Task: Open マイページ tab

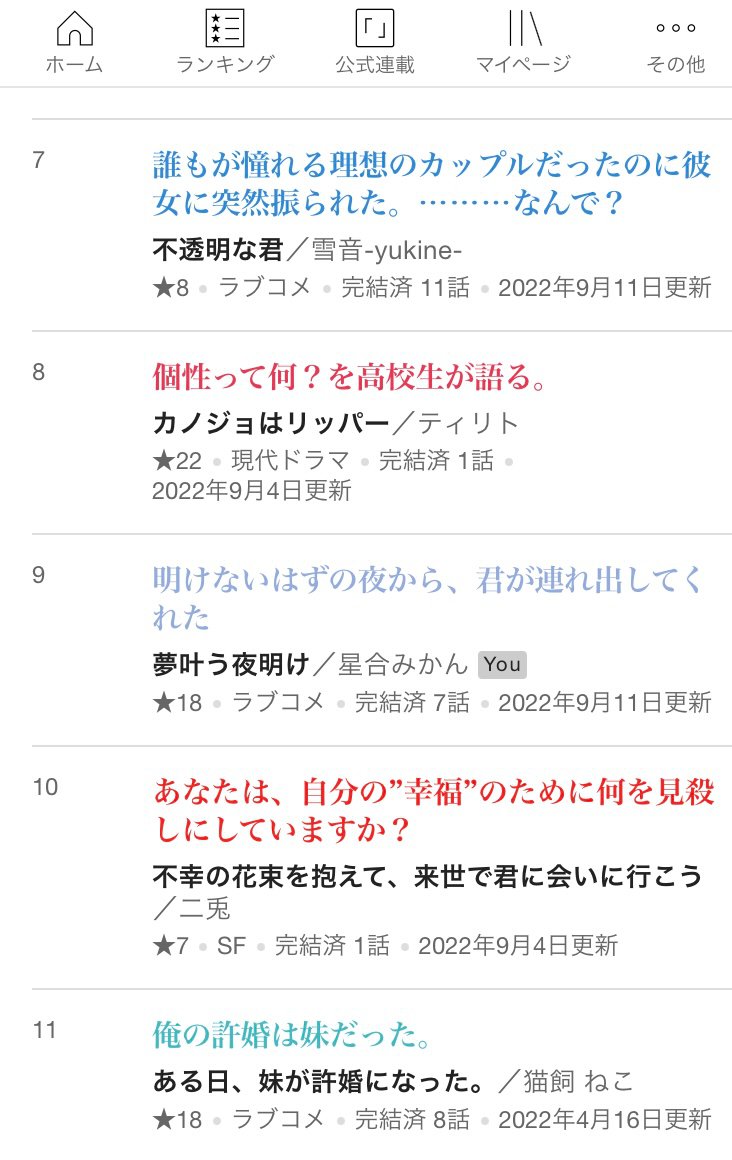Action: tap(523, 42)
